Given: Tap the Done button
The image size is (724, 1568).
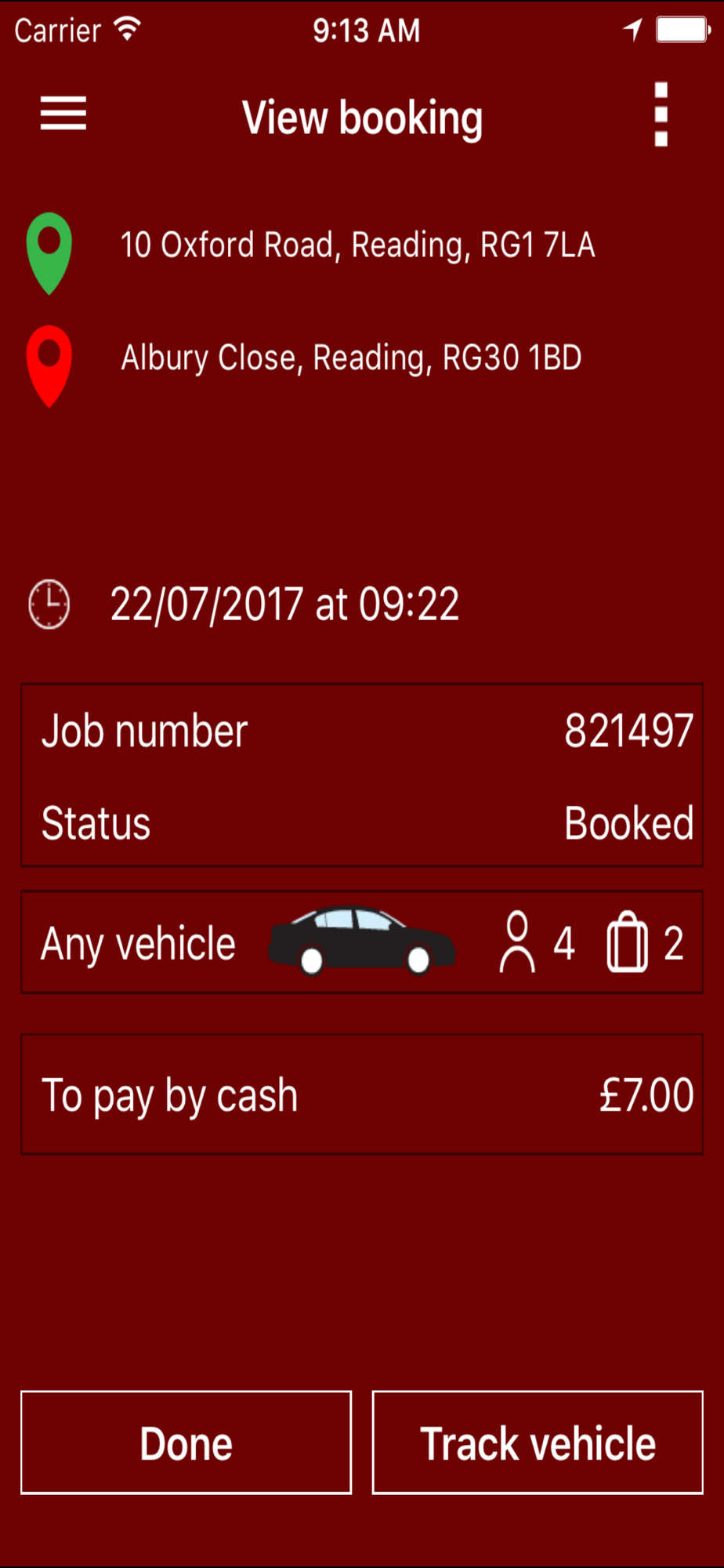Looking at the screenshot, I should pyautogui.click(x=186, y=1443).
